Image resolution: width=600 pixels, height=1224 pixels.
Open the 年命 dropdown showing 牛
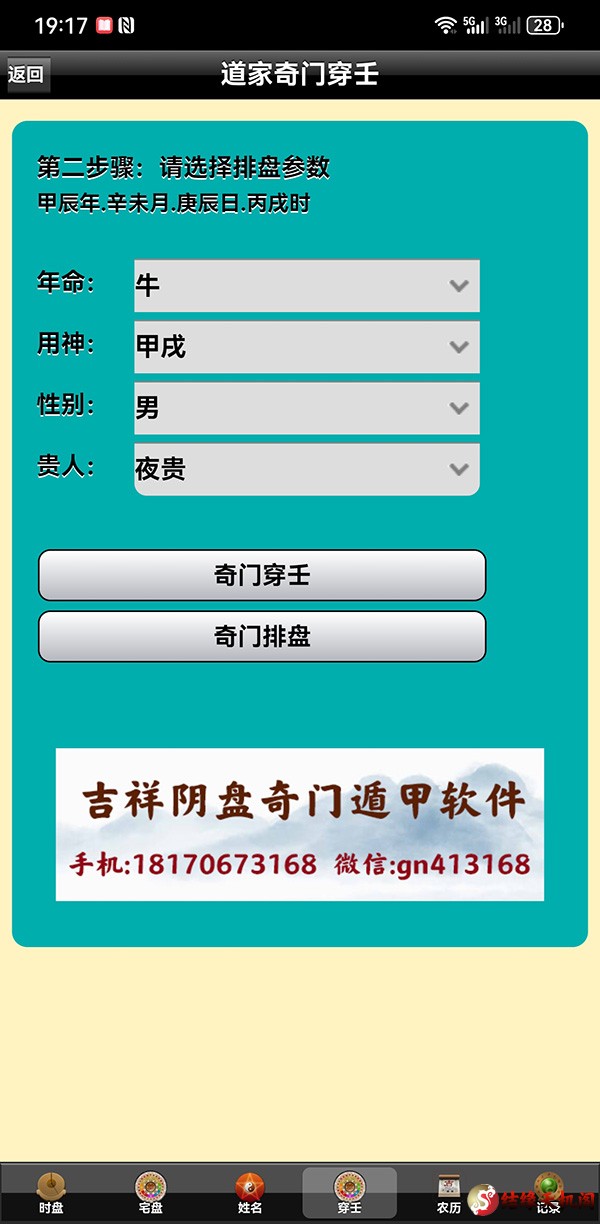tap(306, 286)
